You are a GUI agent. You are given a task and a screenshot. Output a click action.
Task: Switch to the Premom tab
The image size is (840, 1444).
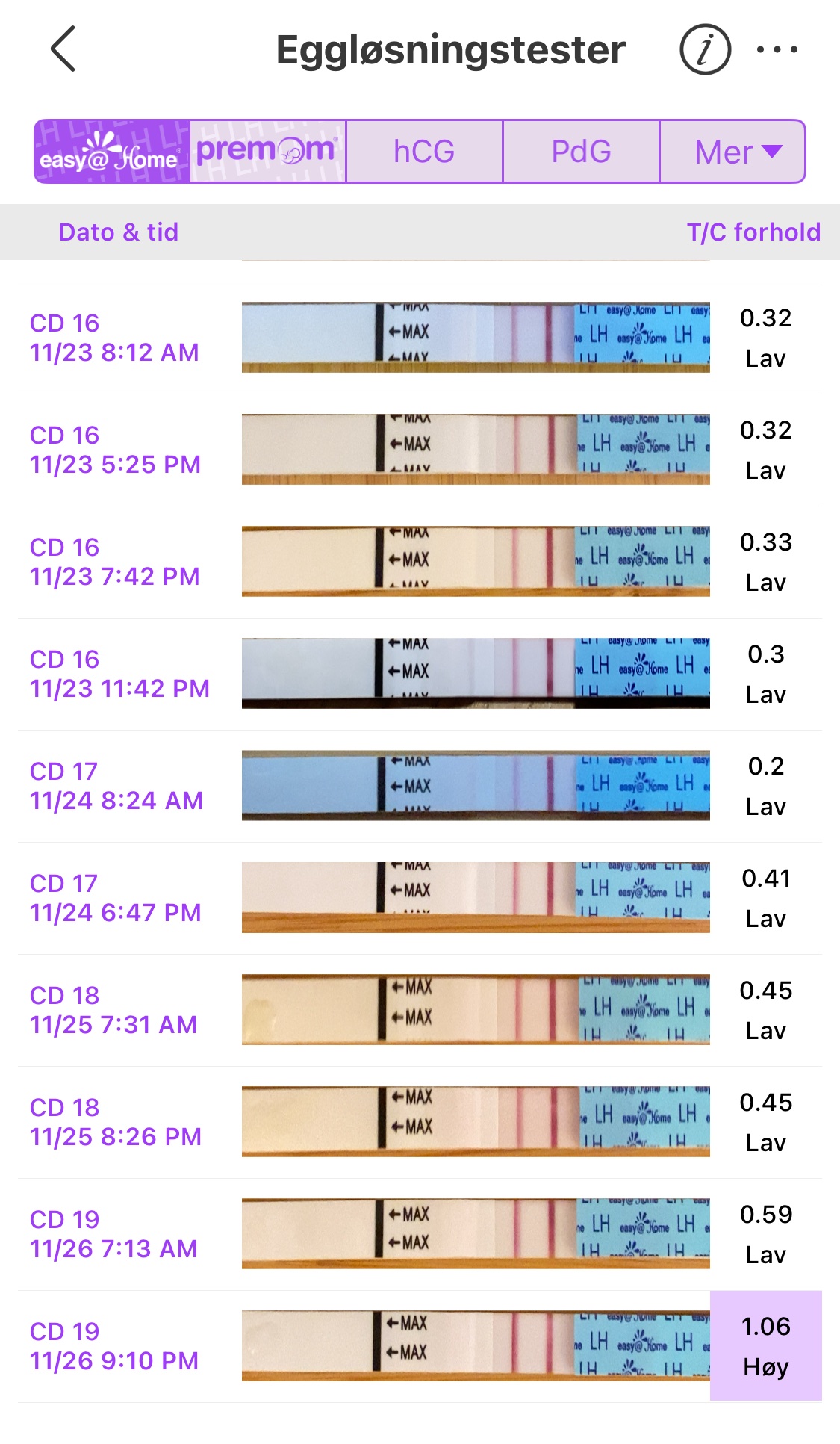(x=267, y=152)
